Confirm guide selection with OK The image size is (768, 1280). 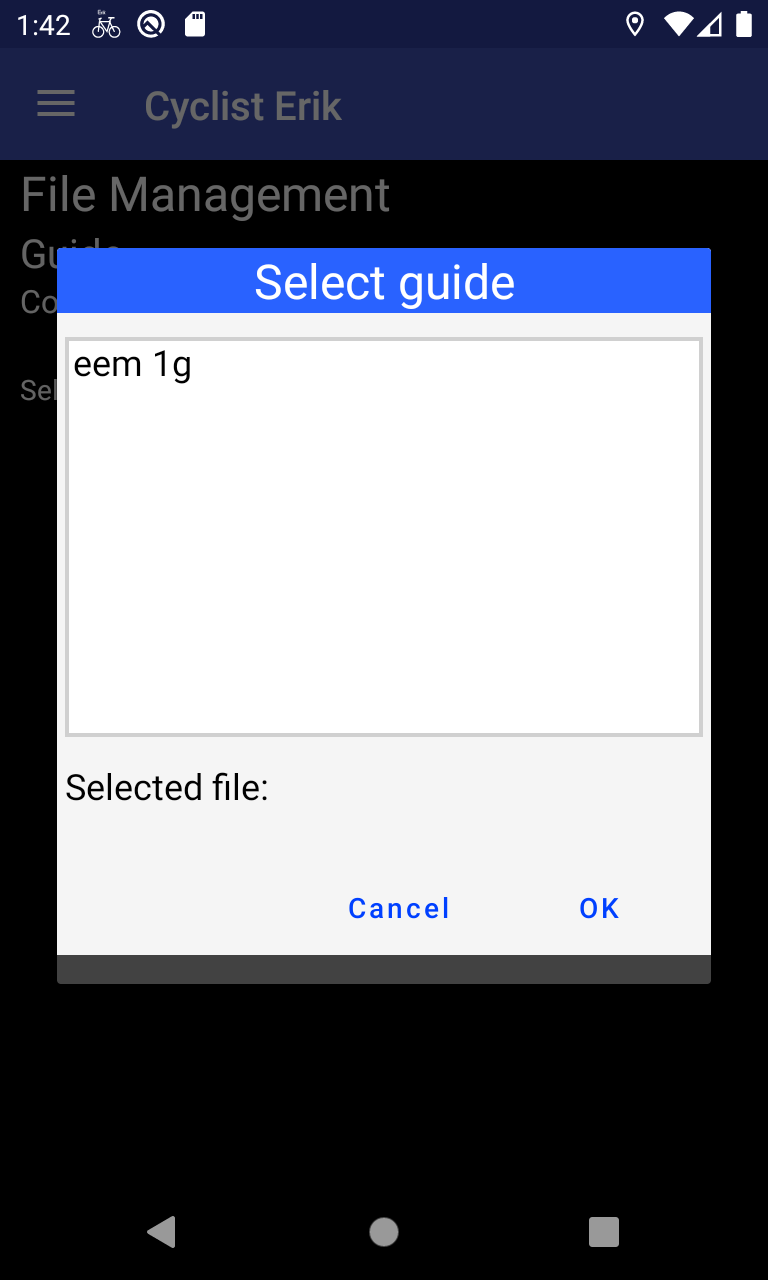coord(599,908)
